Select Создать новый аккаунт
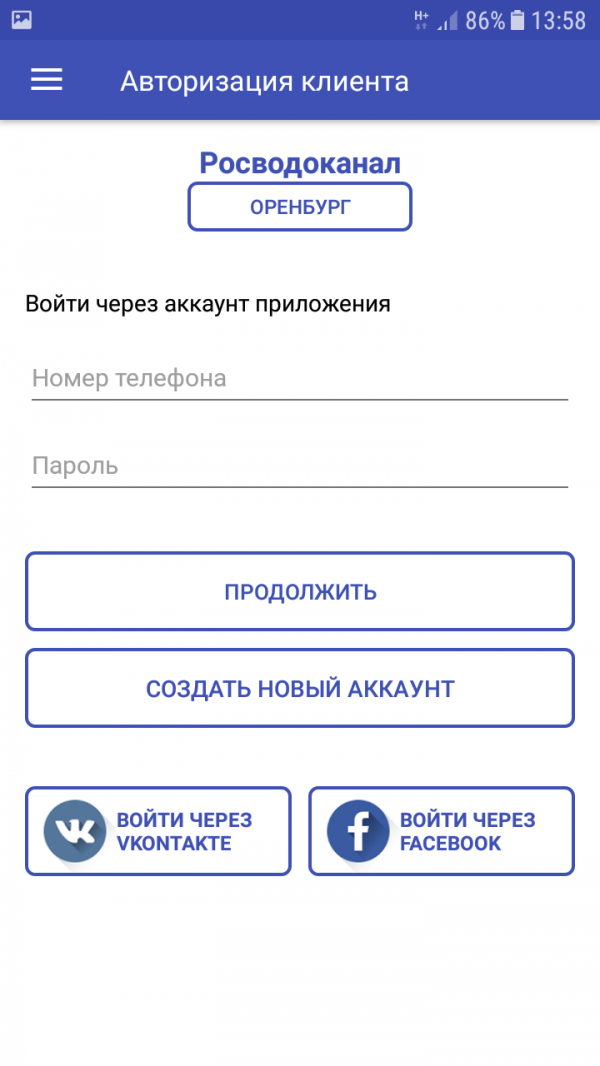The image size is (600, 1066). [300, 688]
